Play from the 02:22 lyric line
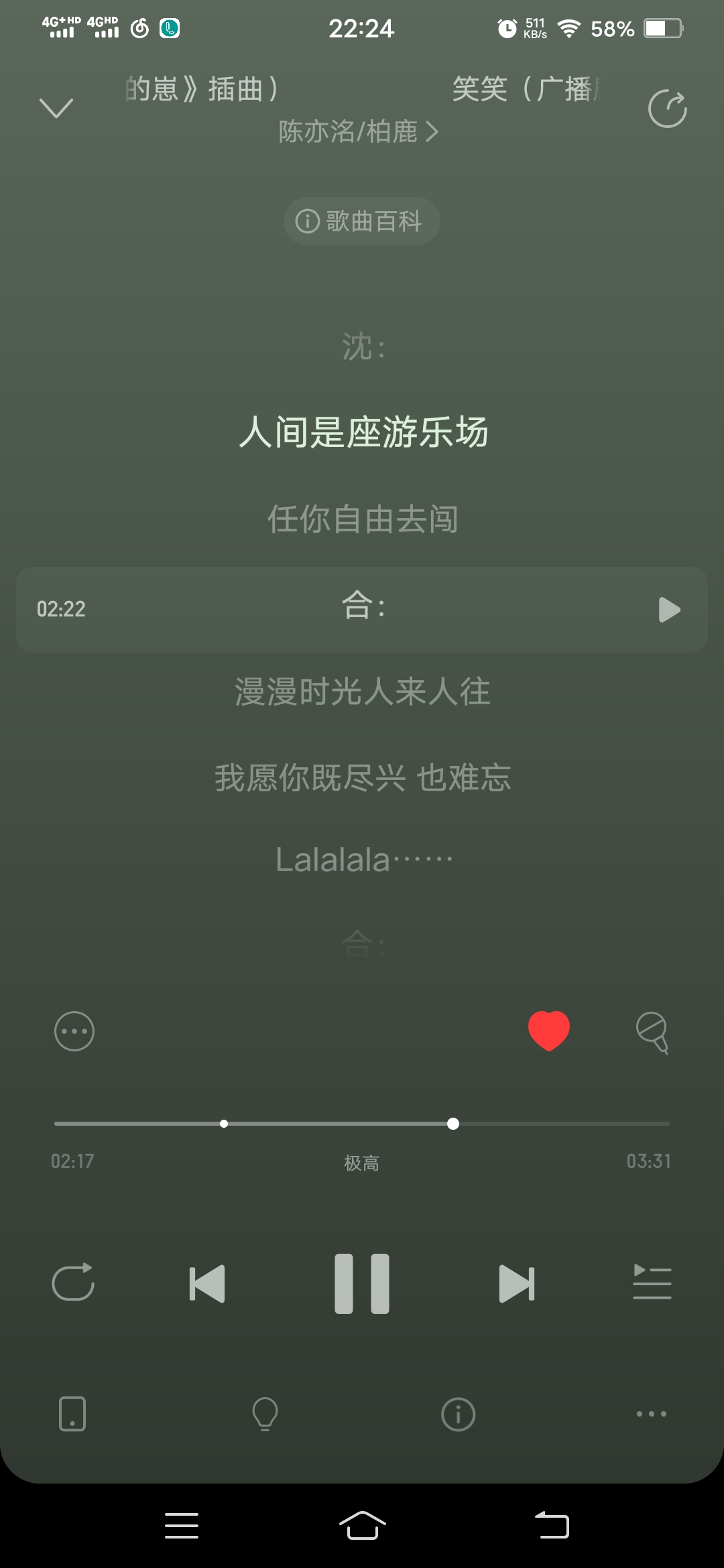Viewport: 724px width, 1568px height. 668,609
